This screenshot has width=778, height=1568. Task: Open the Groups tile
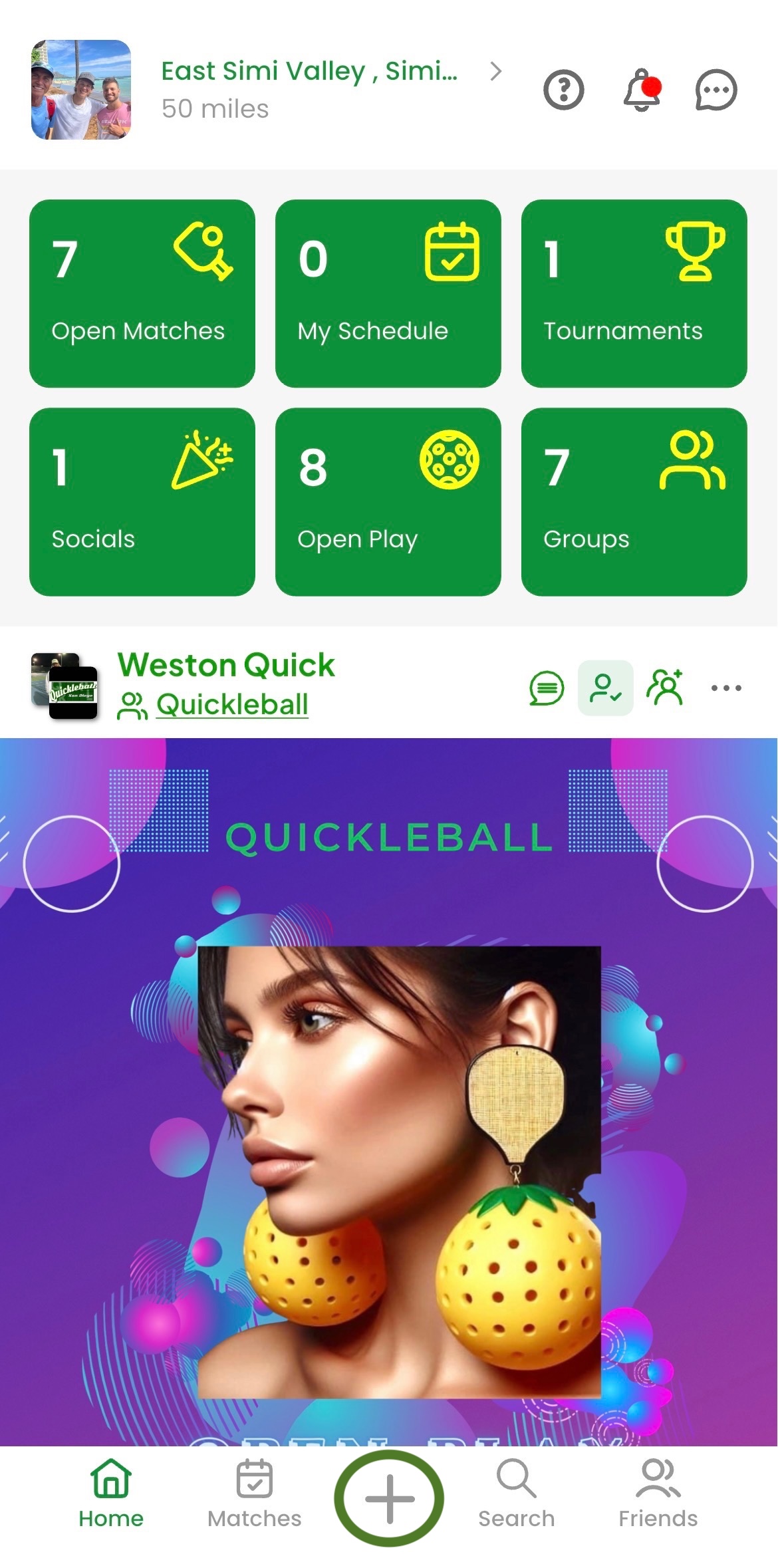click(634, 501)
